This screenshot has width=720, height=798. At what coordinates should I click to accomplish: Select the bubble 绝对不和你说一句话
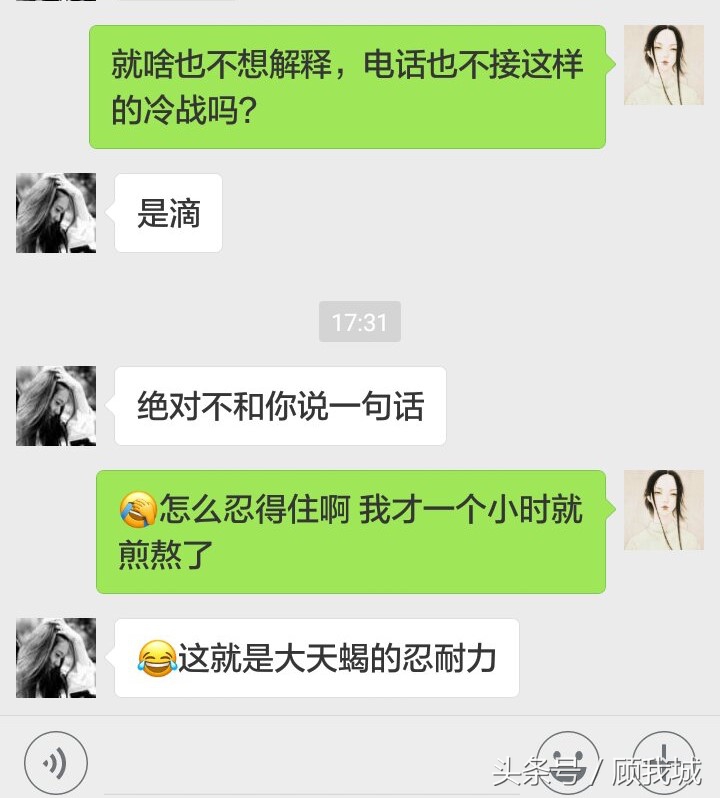[280, 405]
